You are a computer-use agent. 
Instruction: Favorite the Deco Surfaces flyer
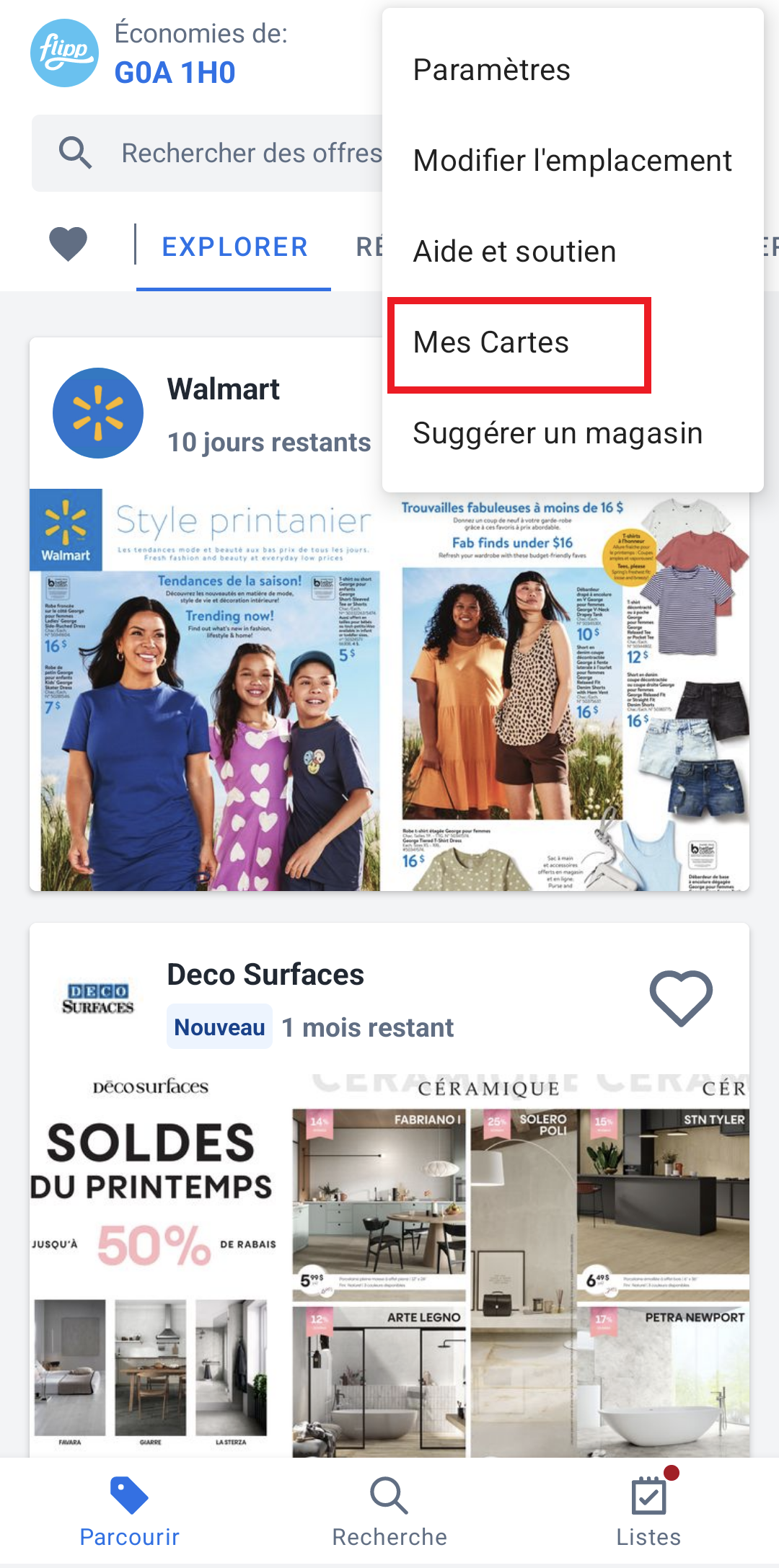pos(680,998)
